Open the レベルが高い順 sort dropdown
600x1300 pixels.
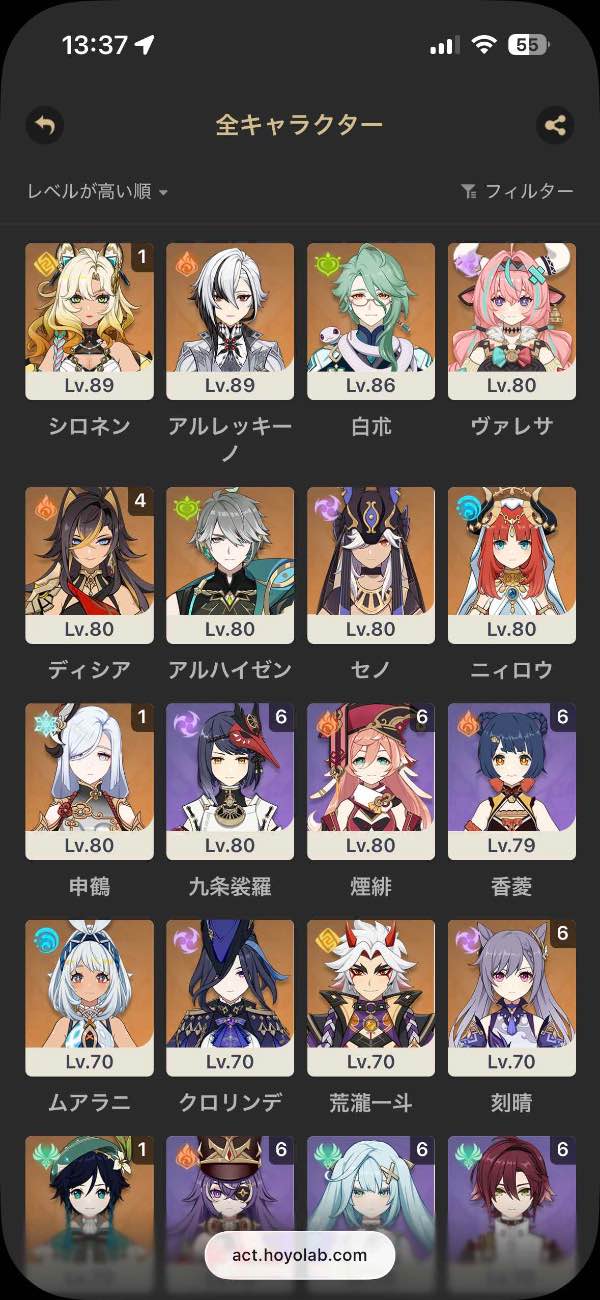click(97, 191)
